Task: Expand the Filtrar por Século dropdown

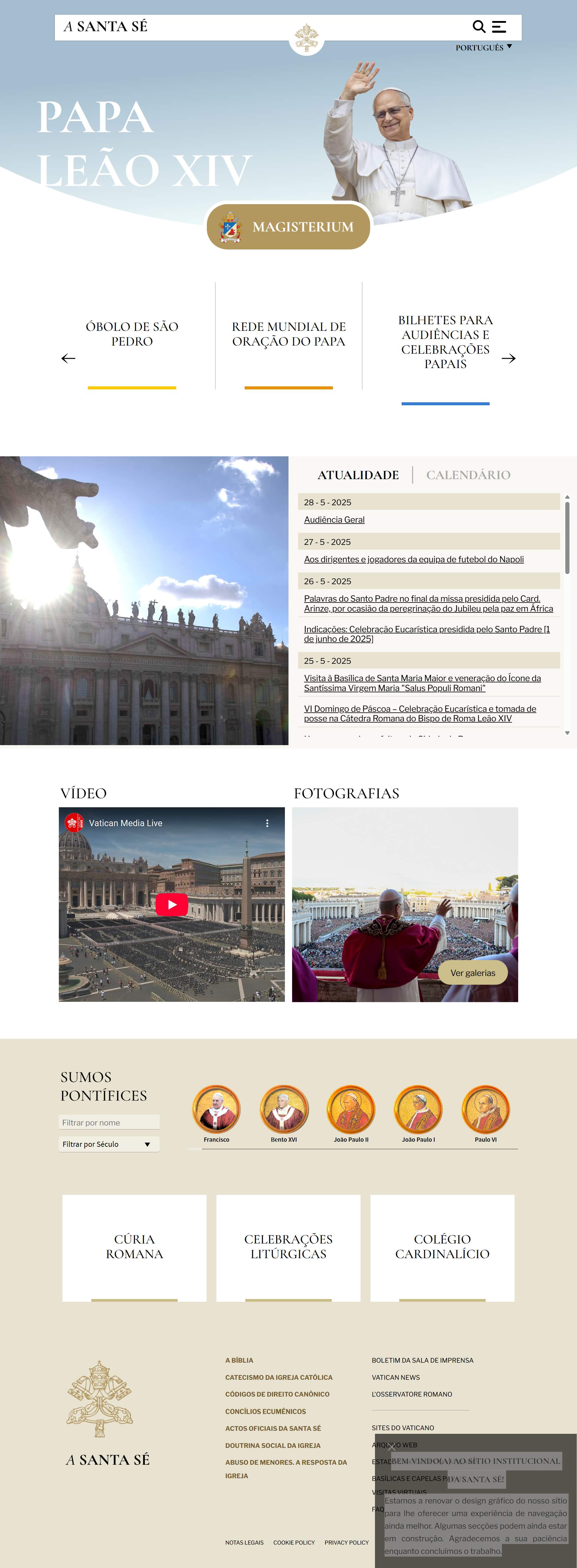Action: click(109, 1144)
